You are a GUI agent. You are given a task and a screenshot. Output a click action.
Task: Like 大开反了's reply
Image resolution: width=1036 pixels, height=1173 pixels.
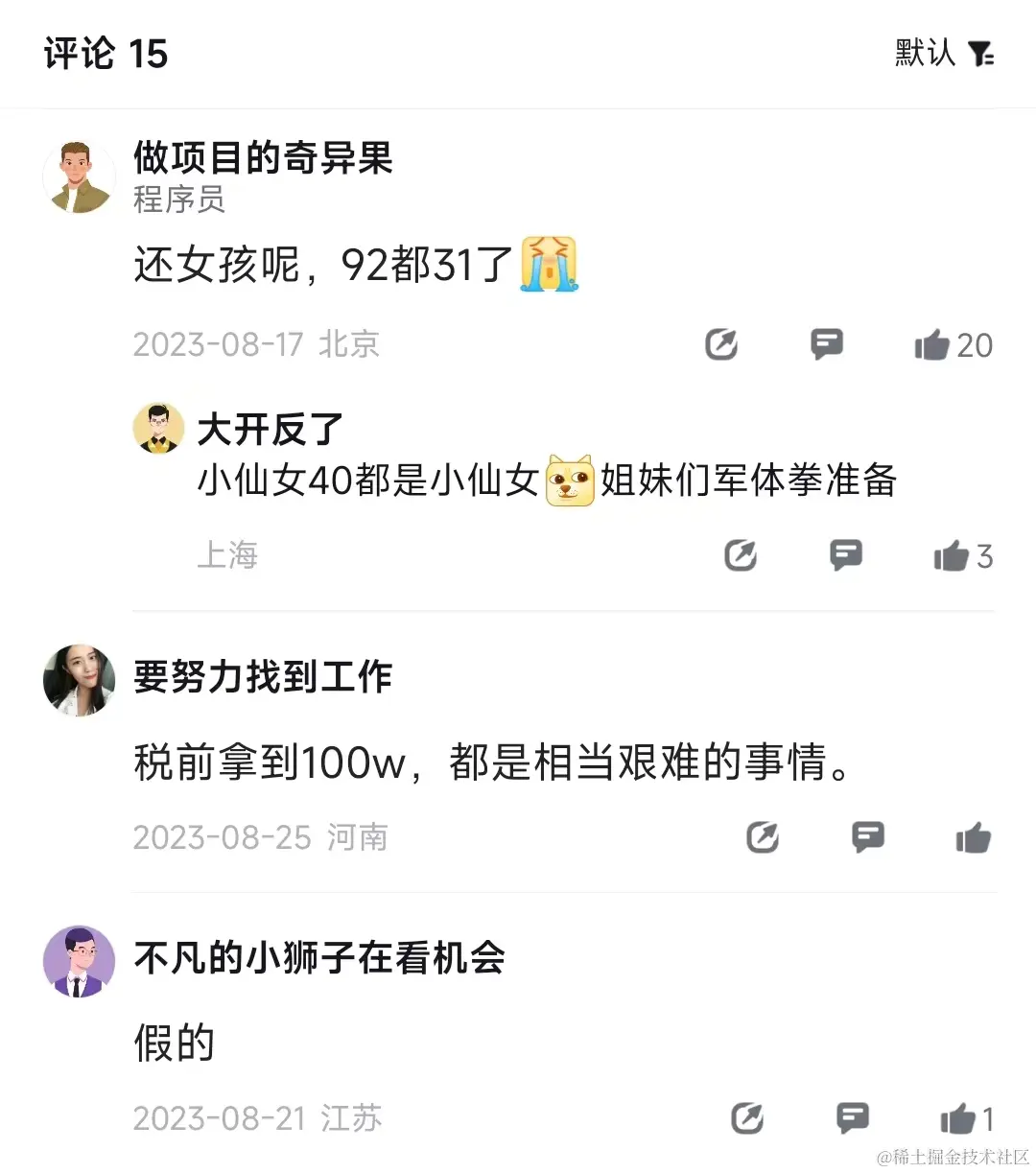point(951,555)
